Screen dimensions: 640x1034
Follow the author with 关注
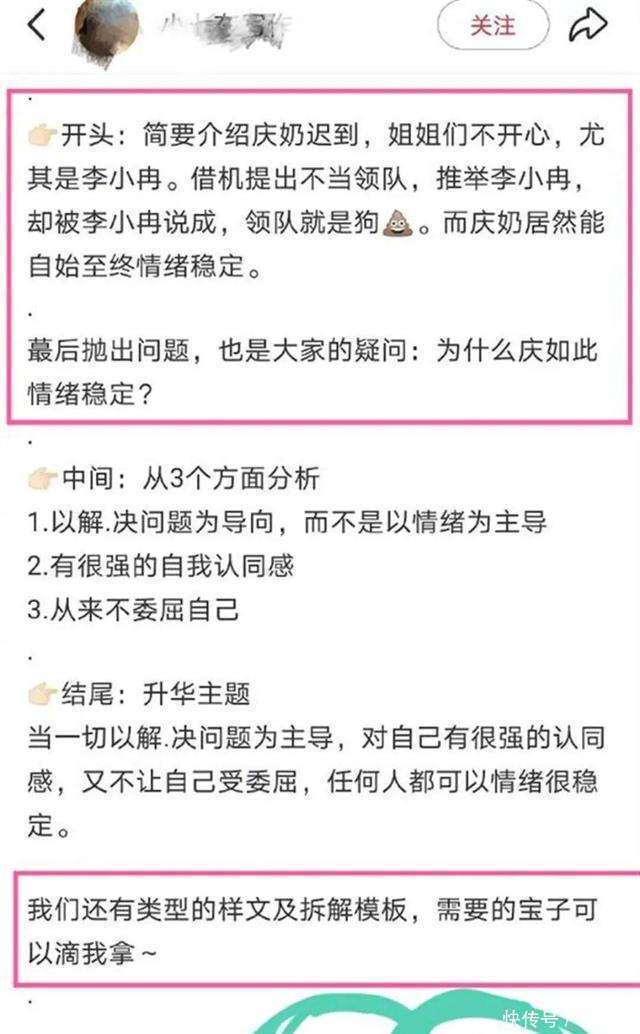tap(493, 26)
